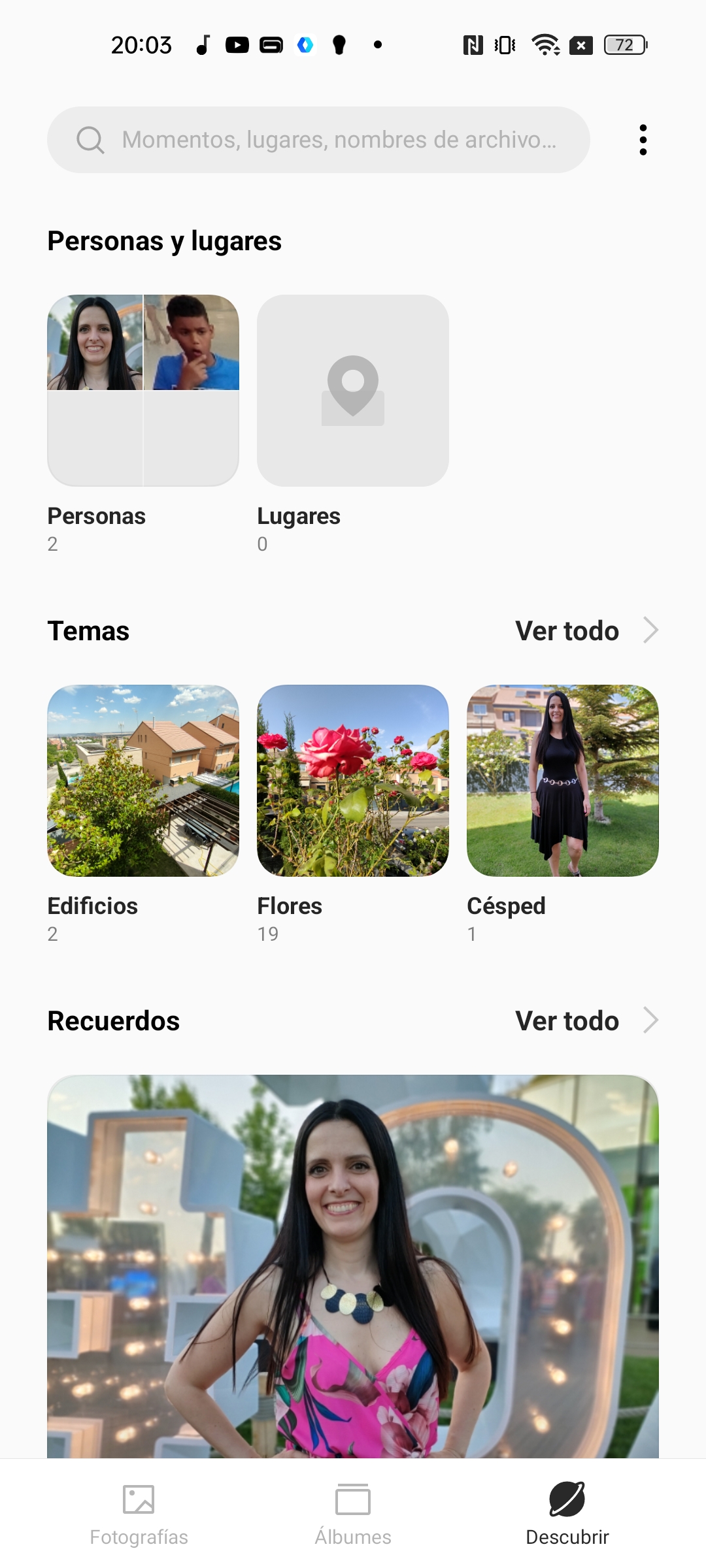706x1568 pixels.
Task: Open the three-dot overflow menu
Action: (643, 140)
